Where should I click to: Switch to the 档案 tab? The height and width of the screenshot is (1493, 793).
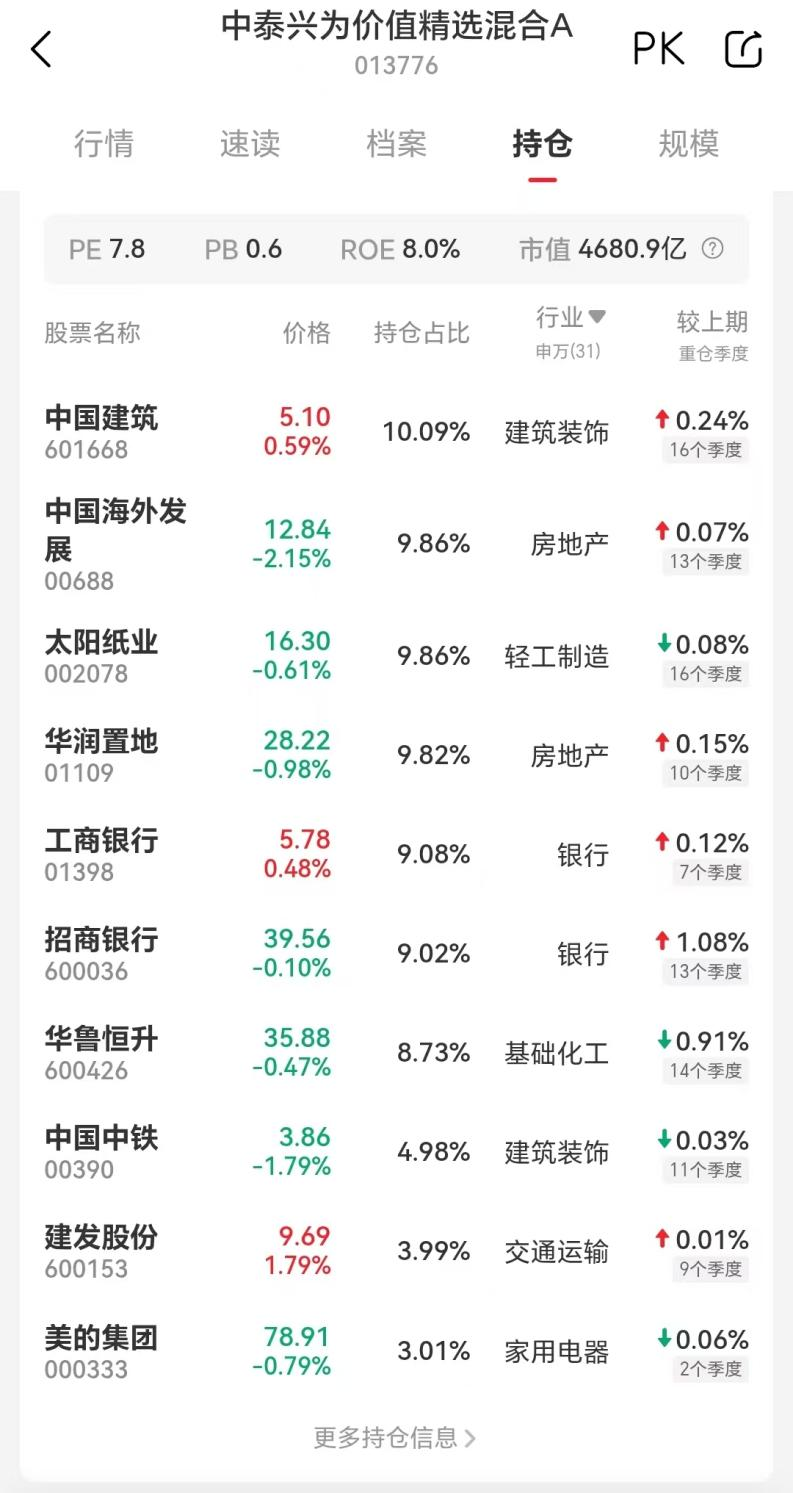coord(396,145)
